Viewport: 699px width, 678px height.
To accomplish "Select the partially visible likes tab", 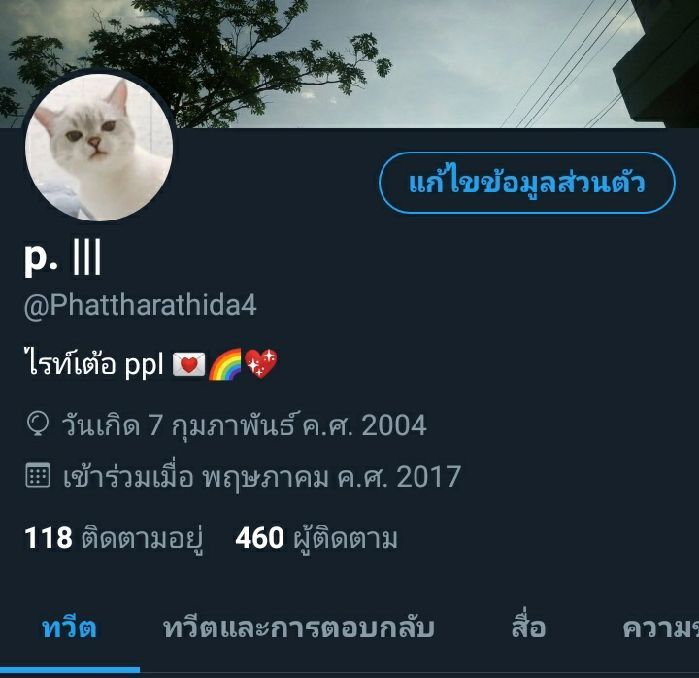I will point(660,628).
